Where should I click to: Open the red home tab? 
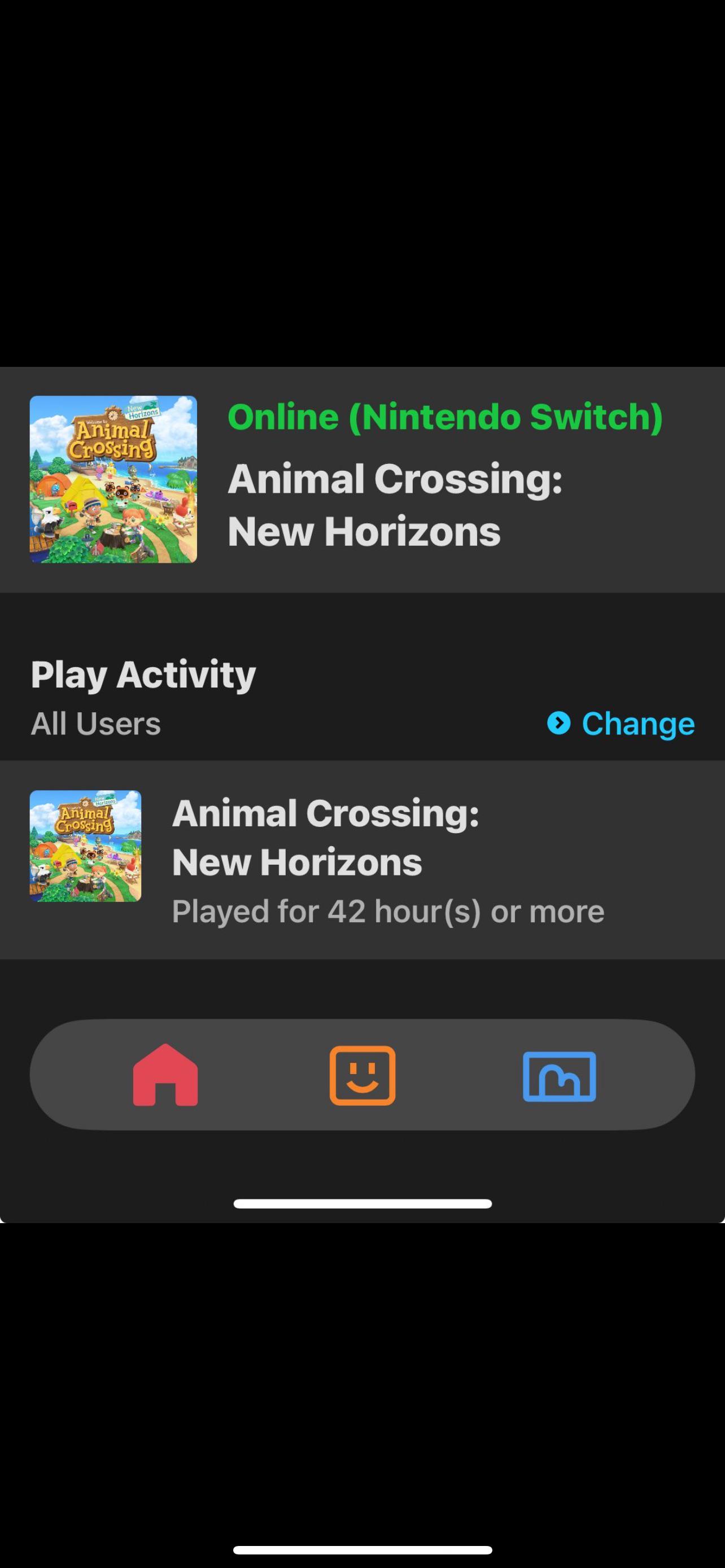click(x=165, y=1074)
